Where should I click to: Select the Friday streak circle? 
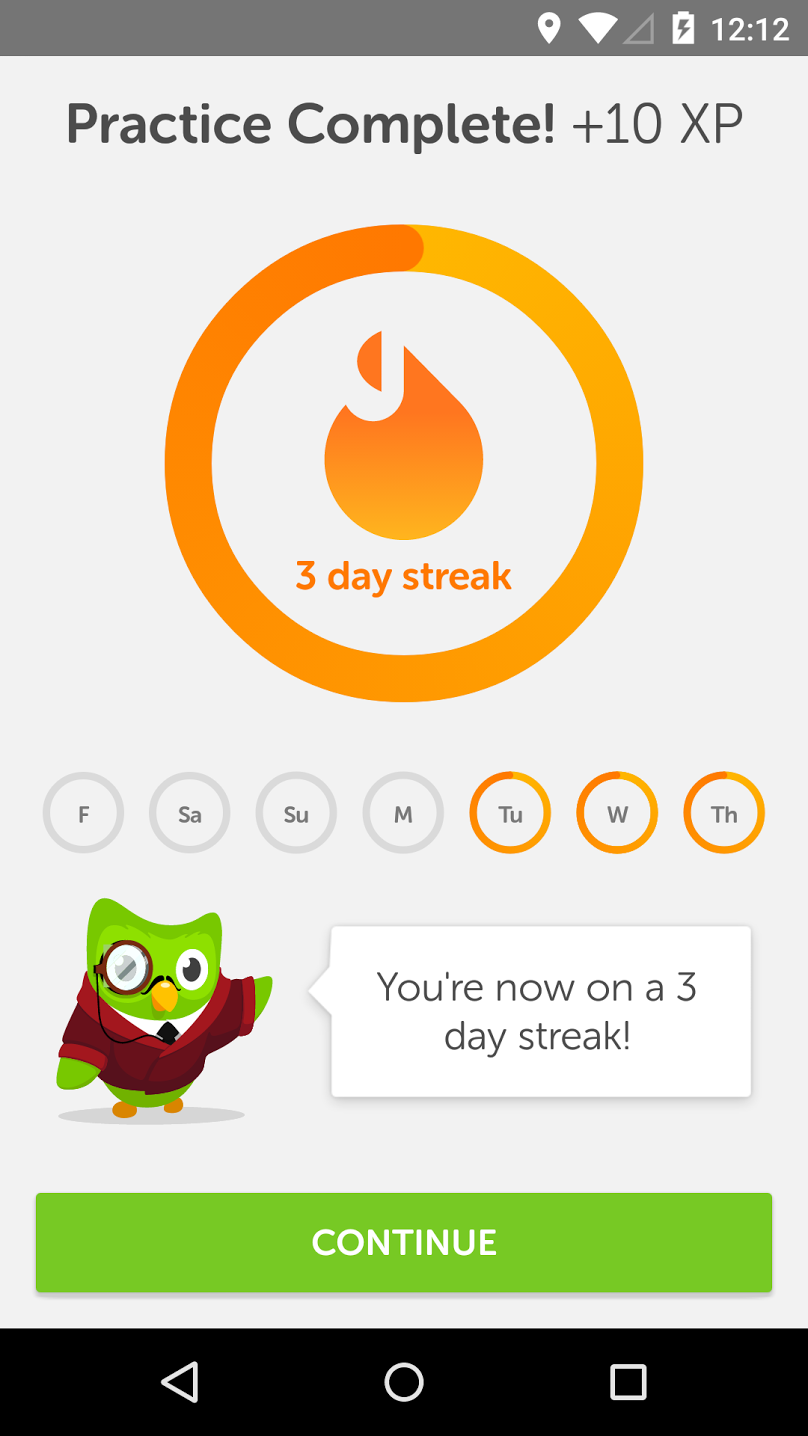pos(83,813)
